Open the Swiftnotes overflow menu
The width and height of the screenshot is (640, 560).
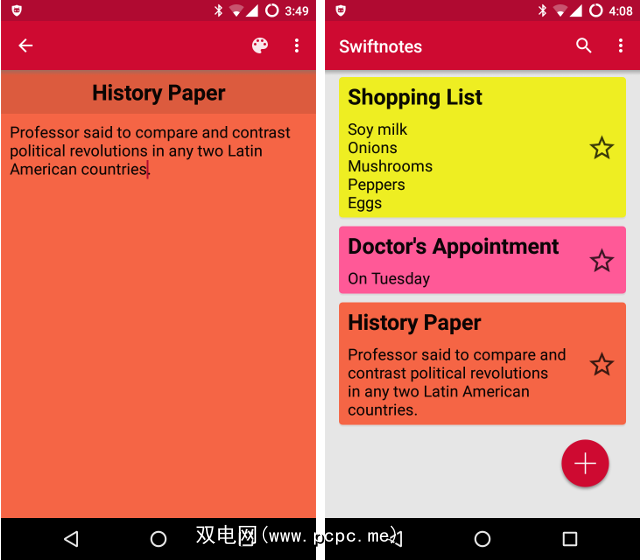(x=619, y=46)
